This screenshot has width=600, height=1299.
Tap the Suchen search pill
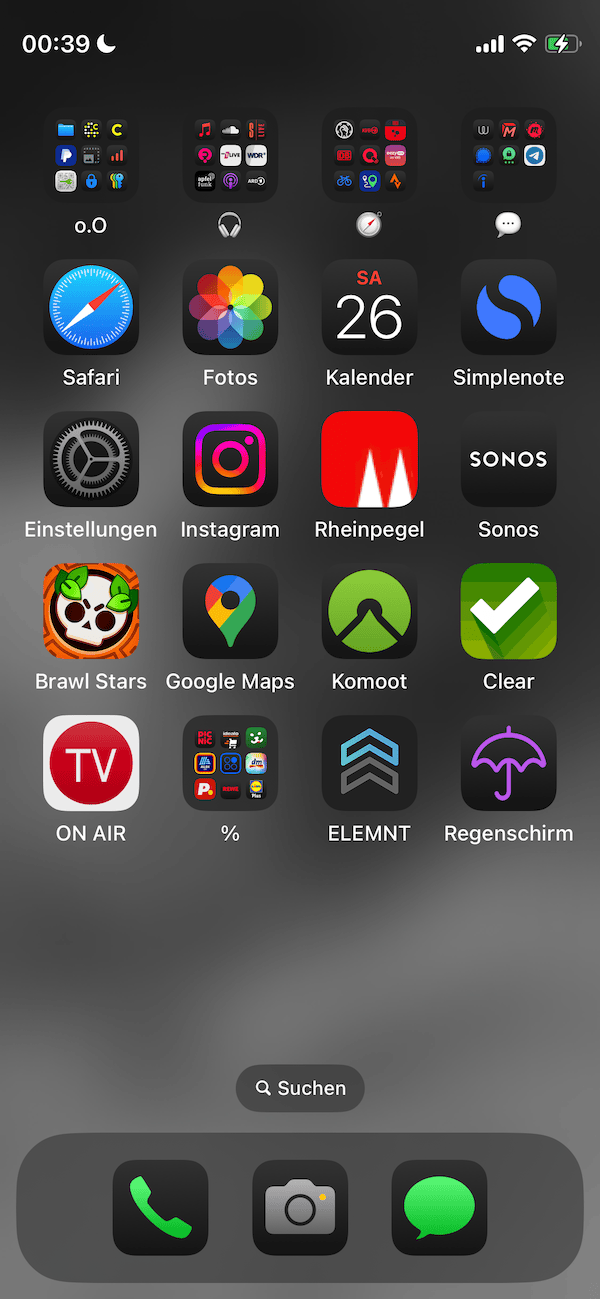[x=300, y=1088]
